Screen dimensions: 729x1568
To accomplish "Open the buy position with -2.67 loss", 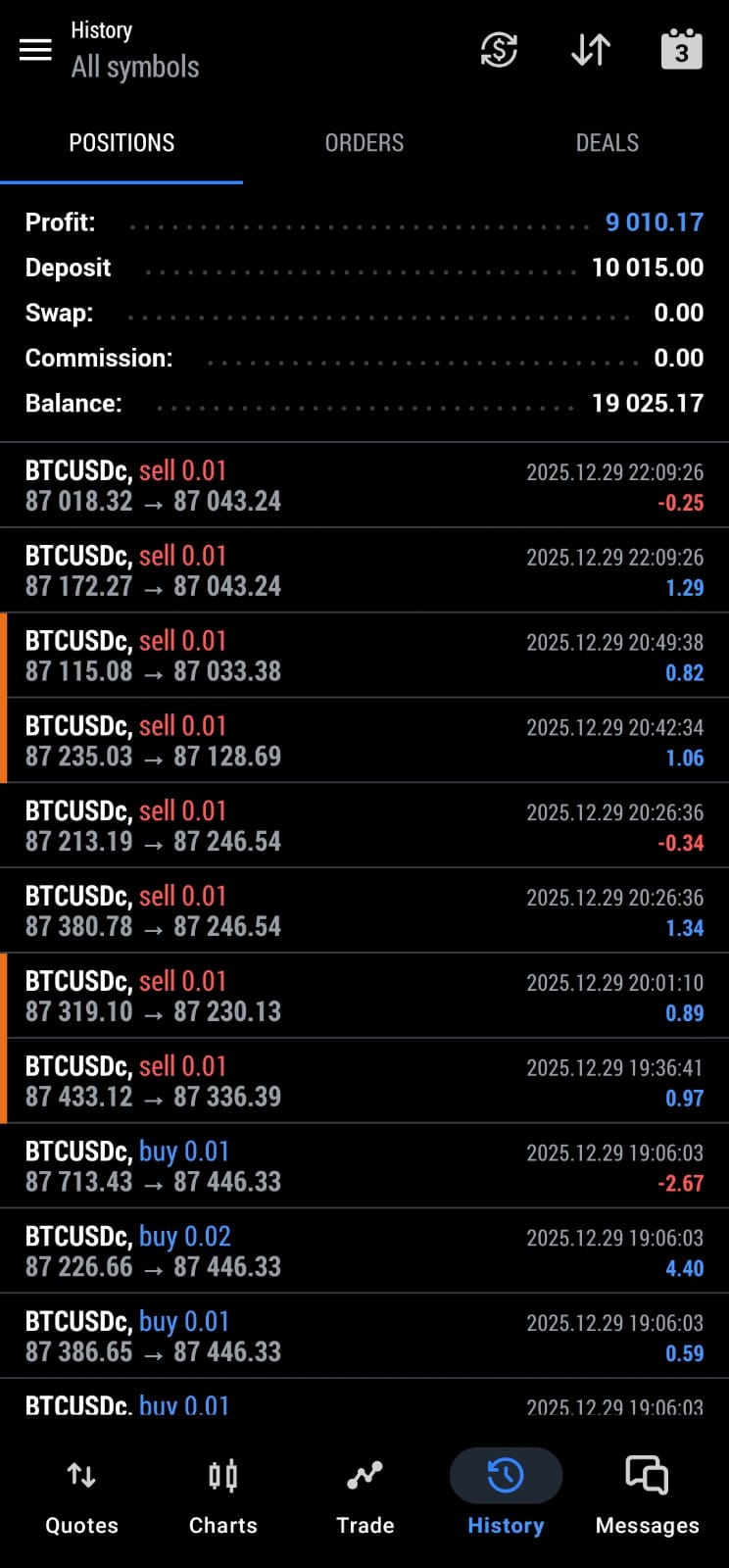I will pos(364,1167).
